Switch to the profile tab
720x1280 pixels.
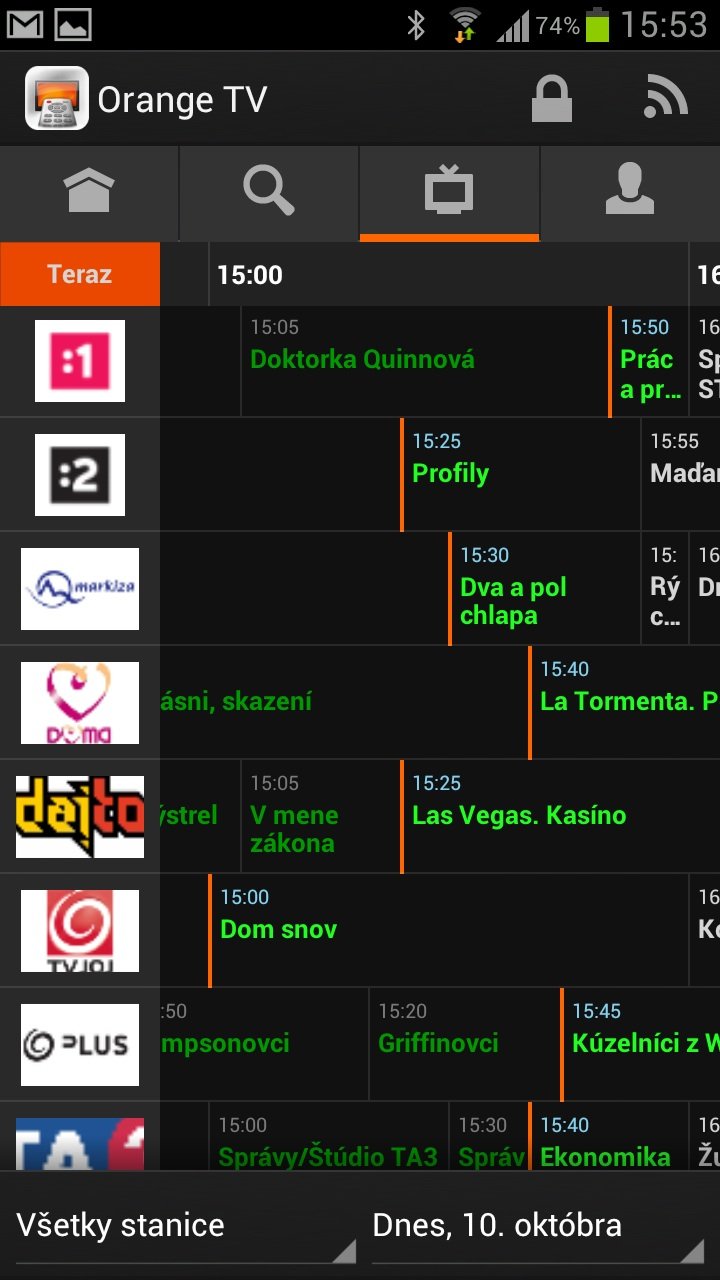point(629,192)
